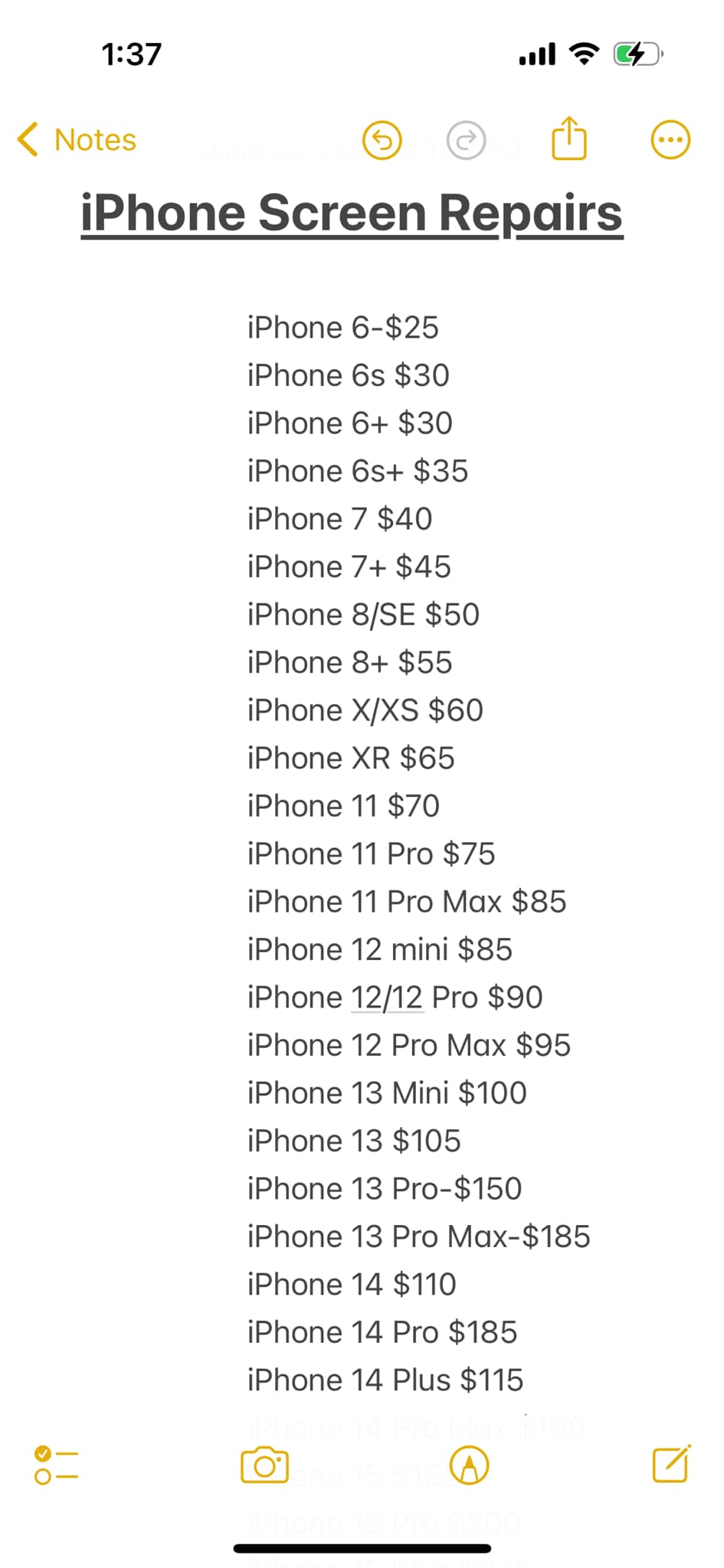The height and width of the screenshot is (1568, 724).
Task: Undo the last edit
Action: (x=382, y=140)
